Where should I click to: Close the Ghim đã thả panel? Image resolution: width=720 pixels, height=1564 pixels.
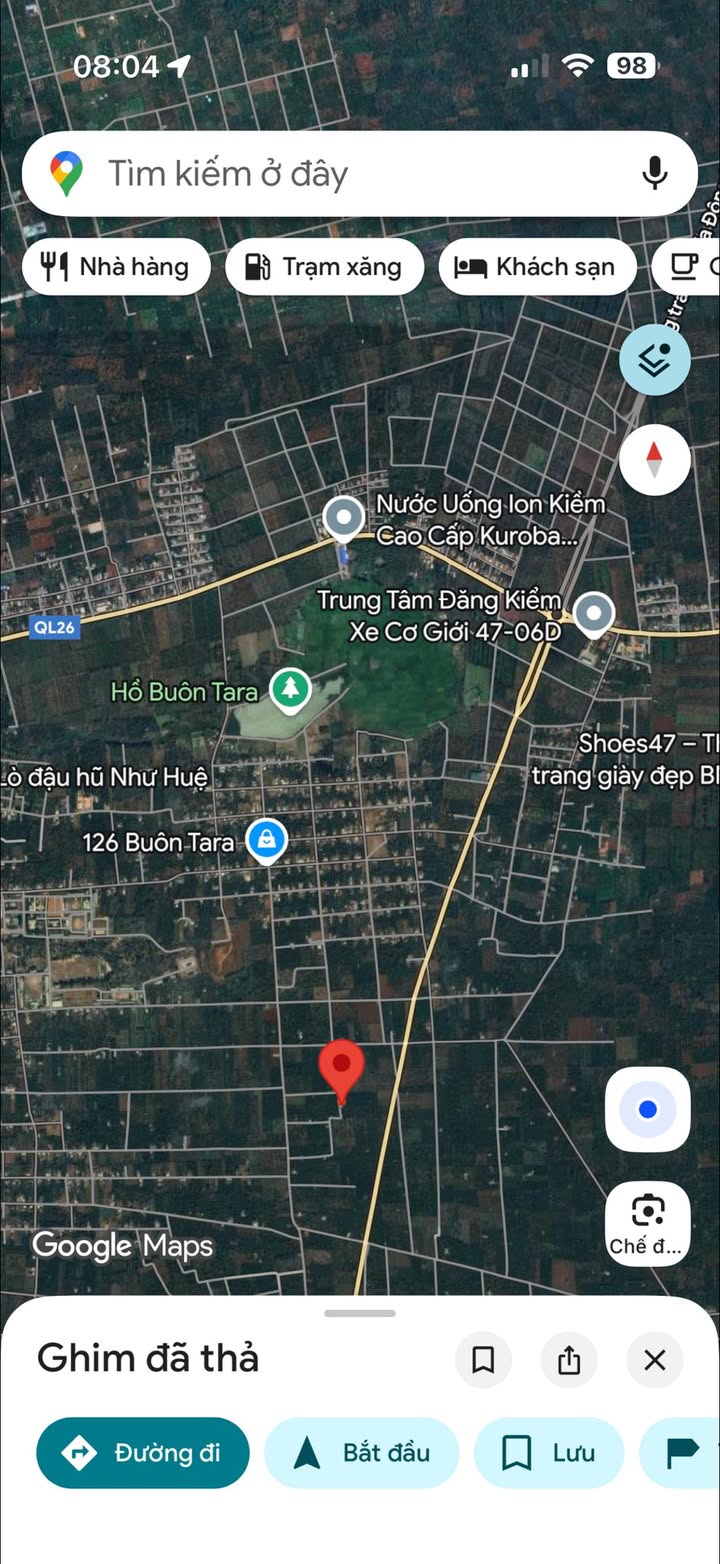point(655,1360)
